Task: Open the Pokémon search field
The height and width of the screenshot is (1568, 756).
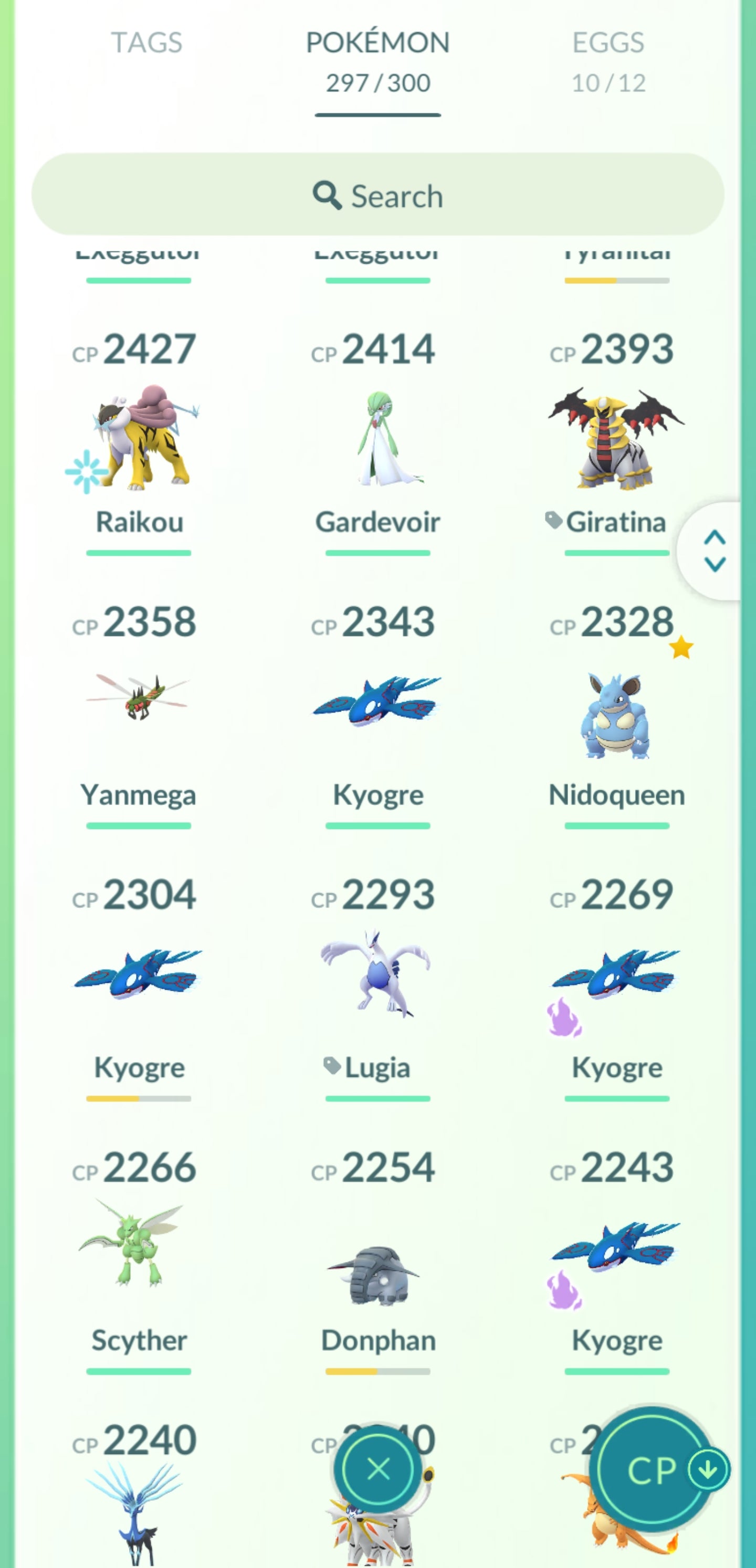Action: pyautogui.click(x=377, y=195)
